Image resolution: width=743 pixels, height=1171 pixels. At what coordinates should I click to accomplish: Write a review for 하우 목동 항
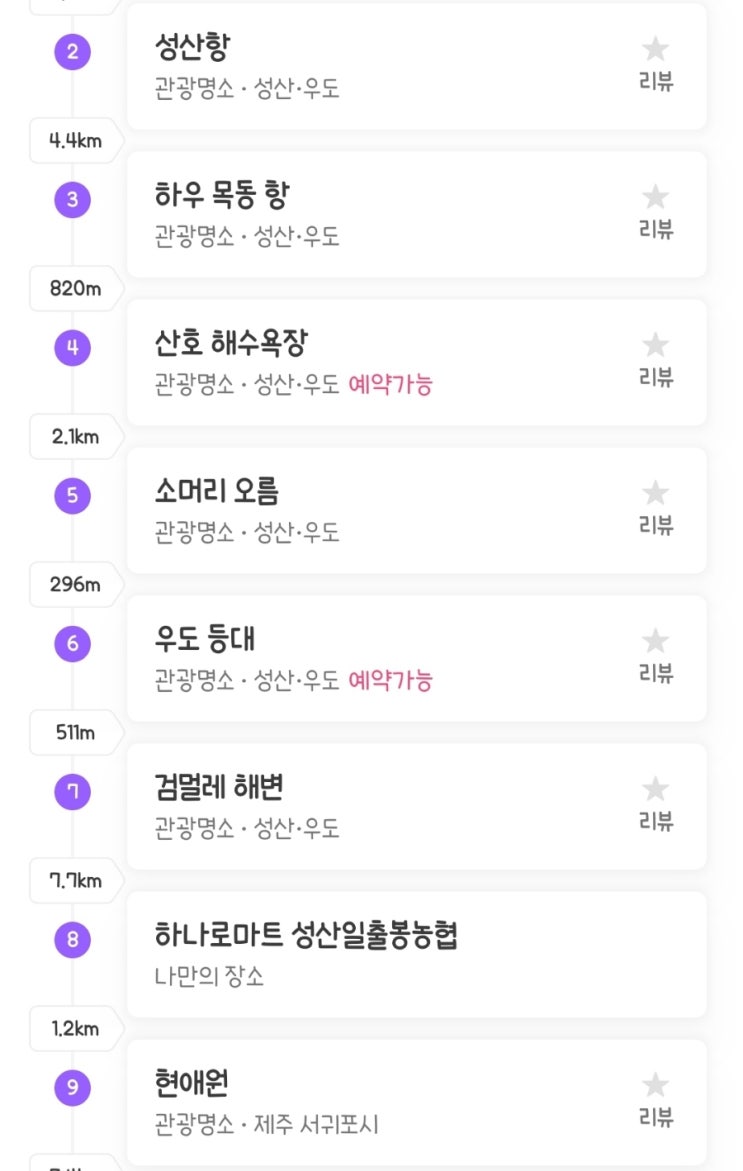click(656, 212)
